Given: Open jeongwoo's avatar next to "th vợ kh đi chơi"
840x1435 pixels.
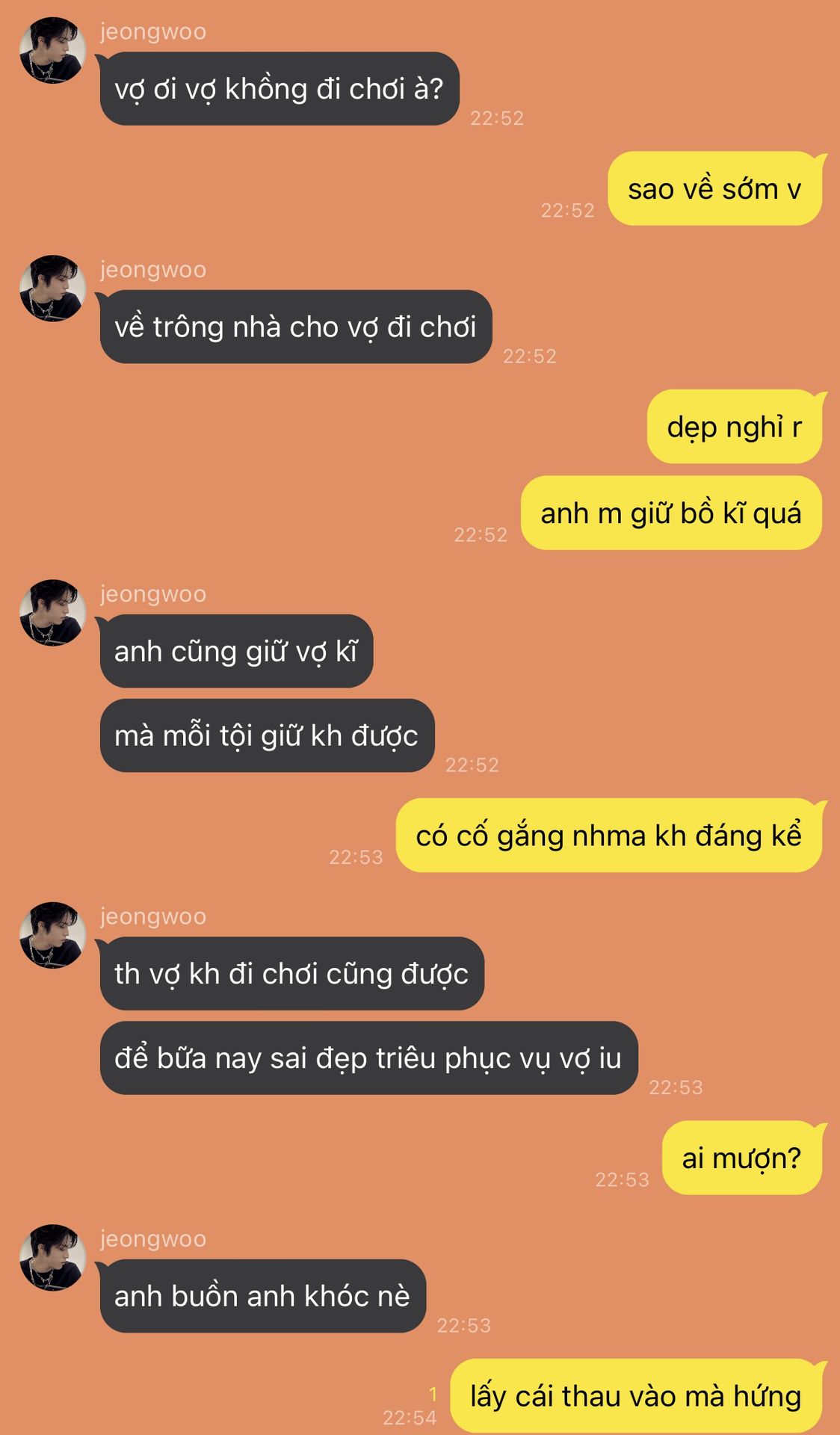Looking at the screenshot, I should pyautogui.click(x=52, y=935).
